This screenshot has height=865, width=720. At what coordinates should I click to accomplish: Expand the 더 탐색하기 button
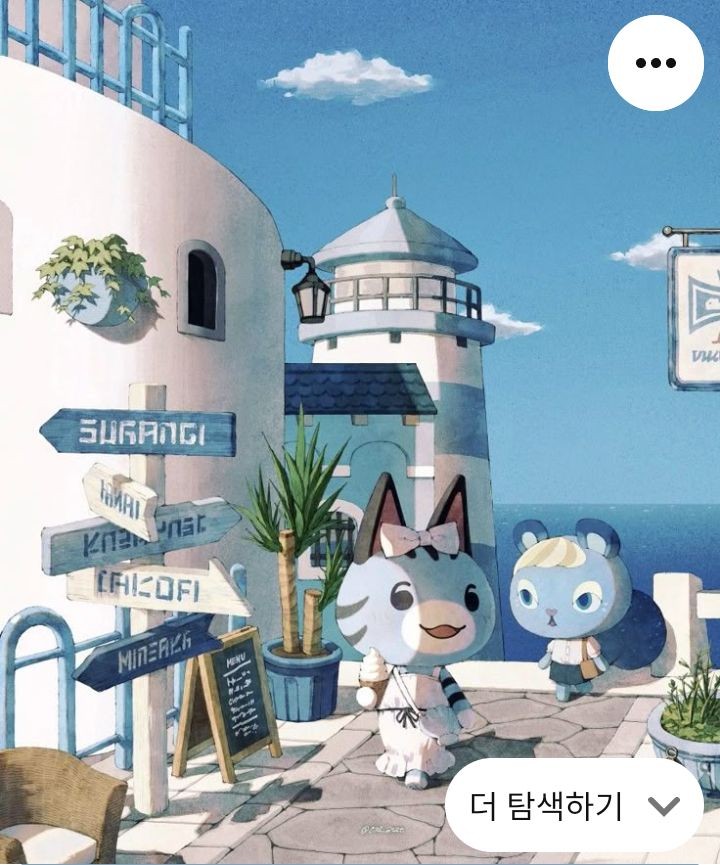point(574,805)
